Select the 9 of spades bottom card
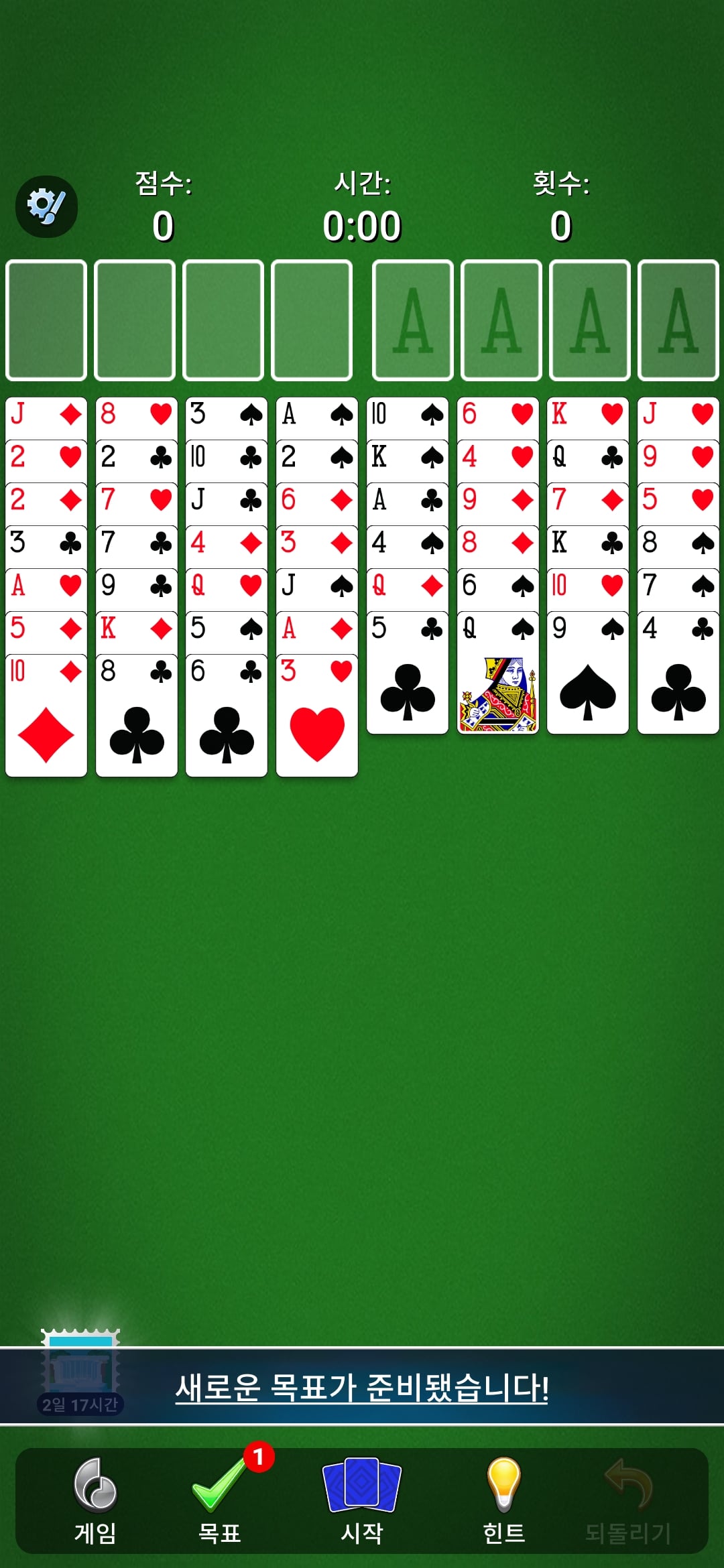The image size is (724, 1568). pos(588,672)
